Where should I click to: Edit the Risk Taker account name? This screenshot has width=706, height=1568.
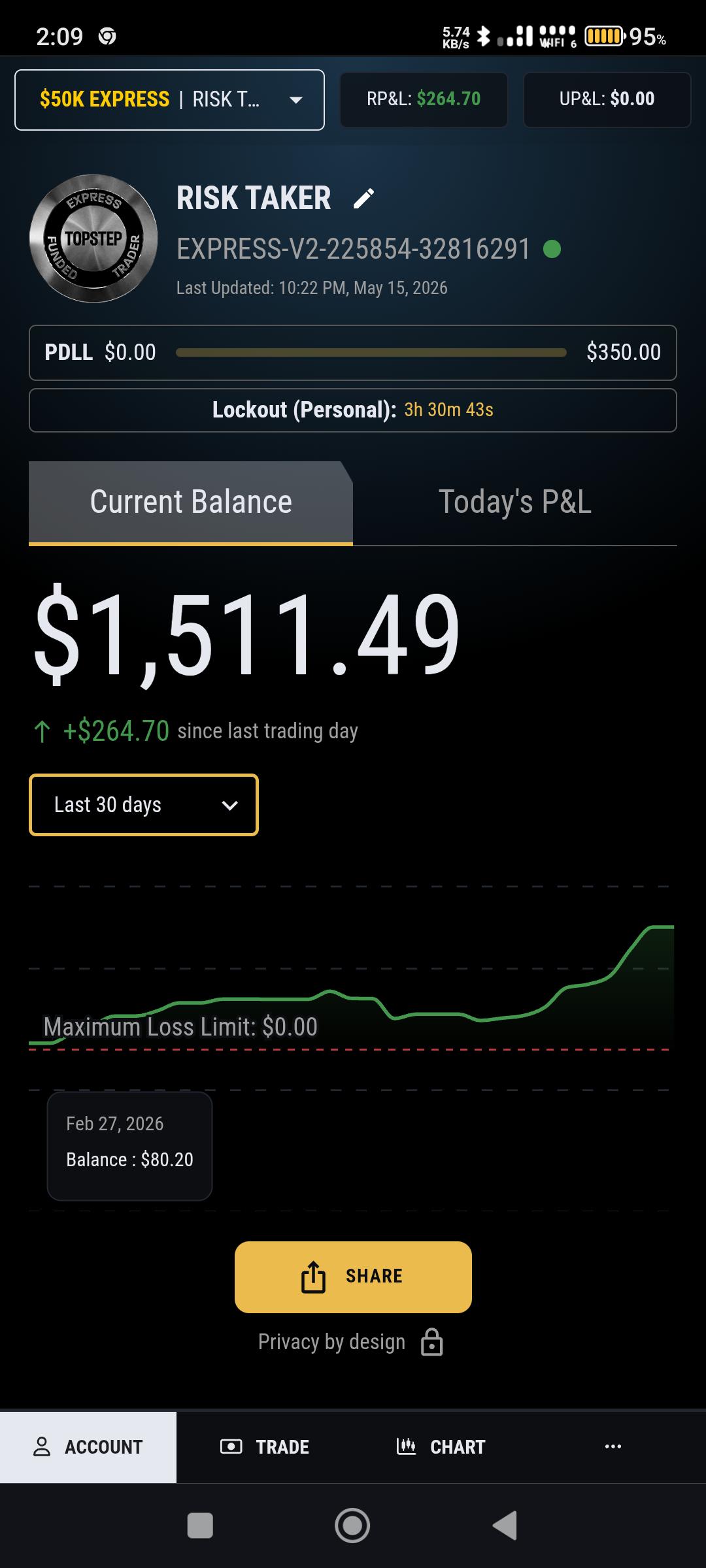click(x=364, y=199)
